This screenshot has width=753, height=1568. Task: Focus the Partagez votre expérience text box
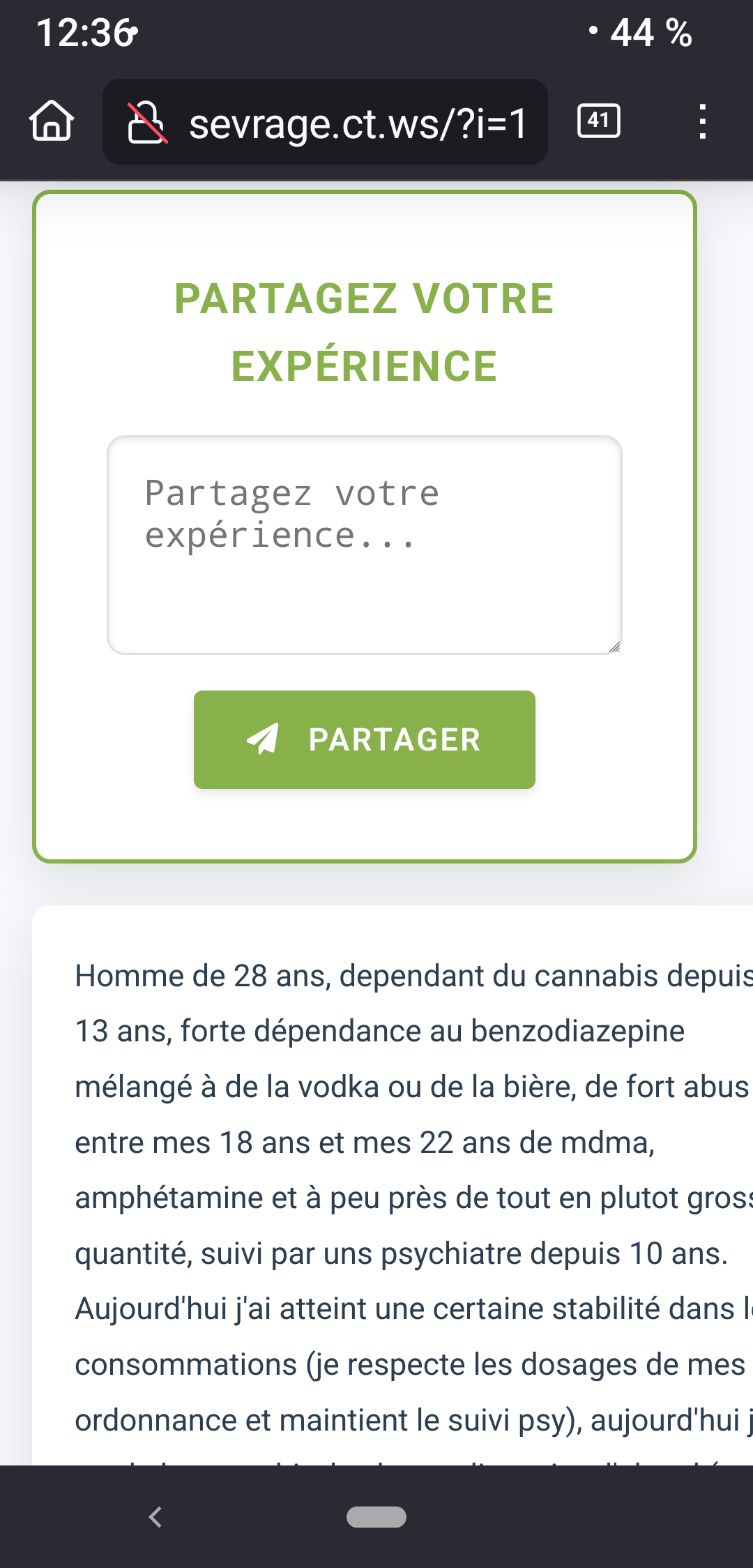[x=365, y=545]
